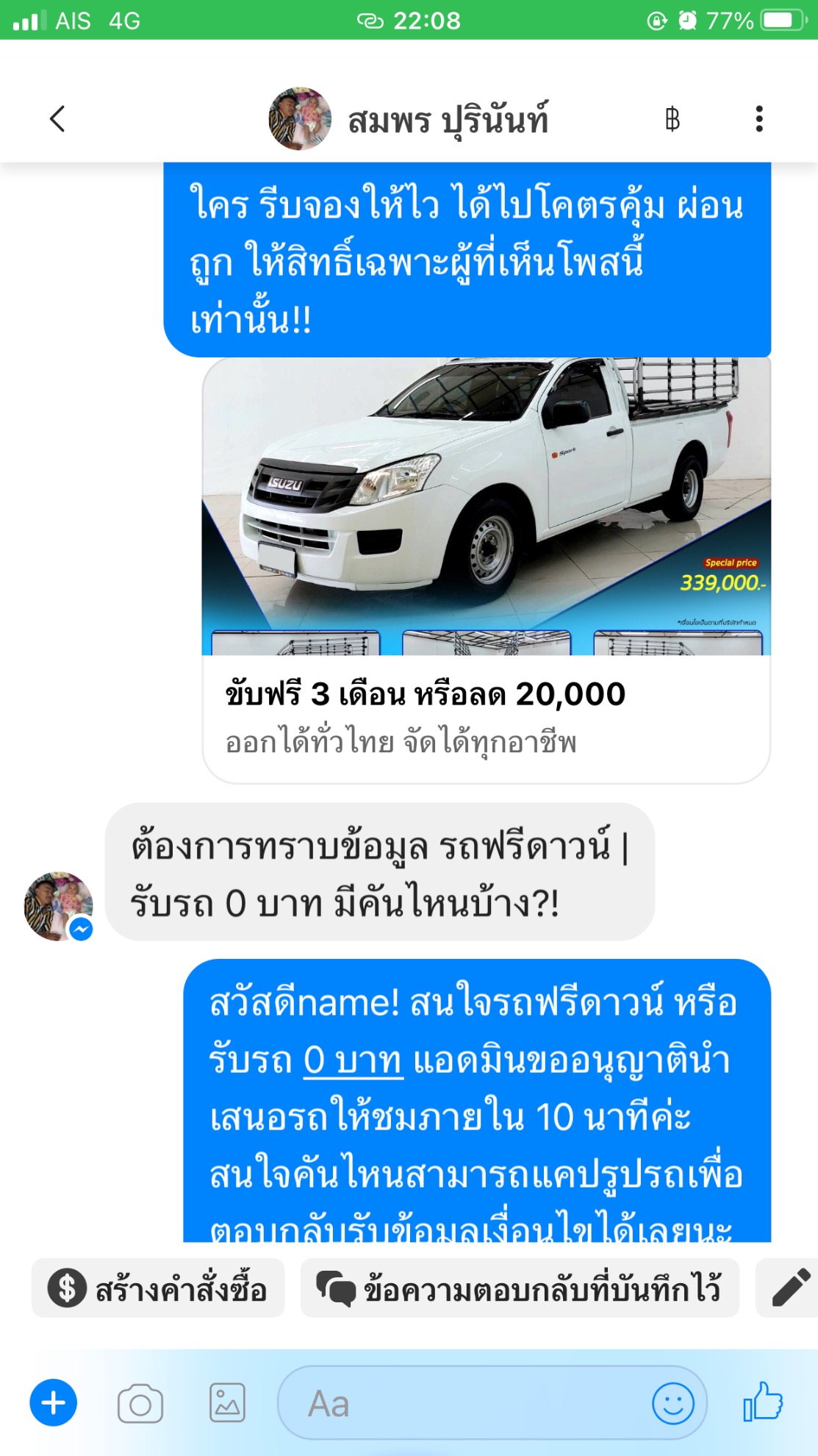Tap the pencil edit shortcut
This screenshot has height=1456, width=818.
[x=791, y=1288]
